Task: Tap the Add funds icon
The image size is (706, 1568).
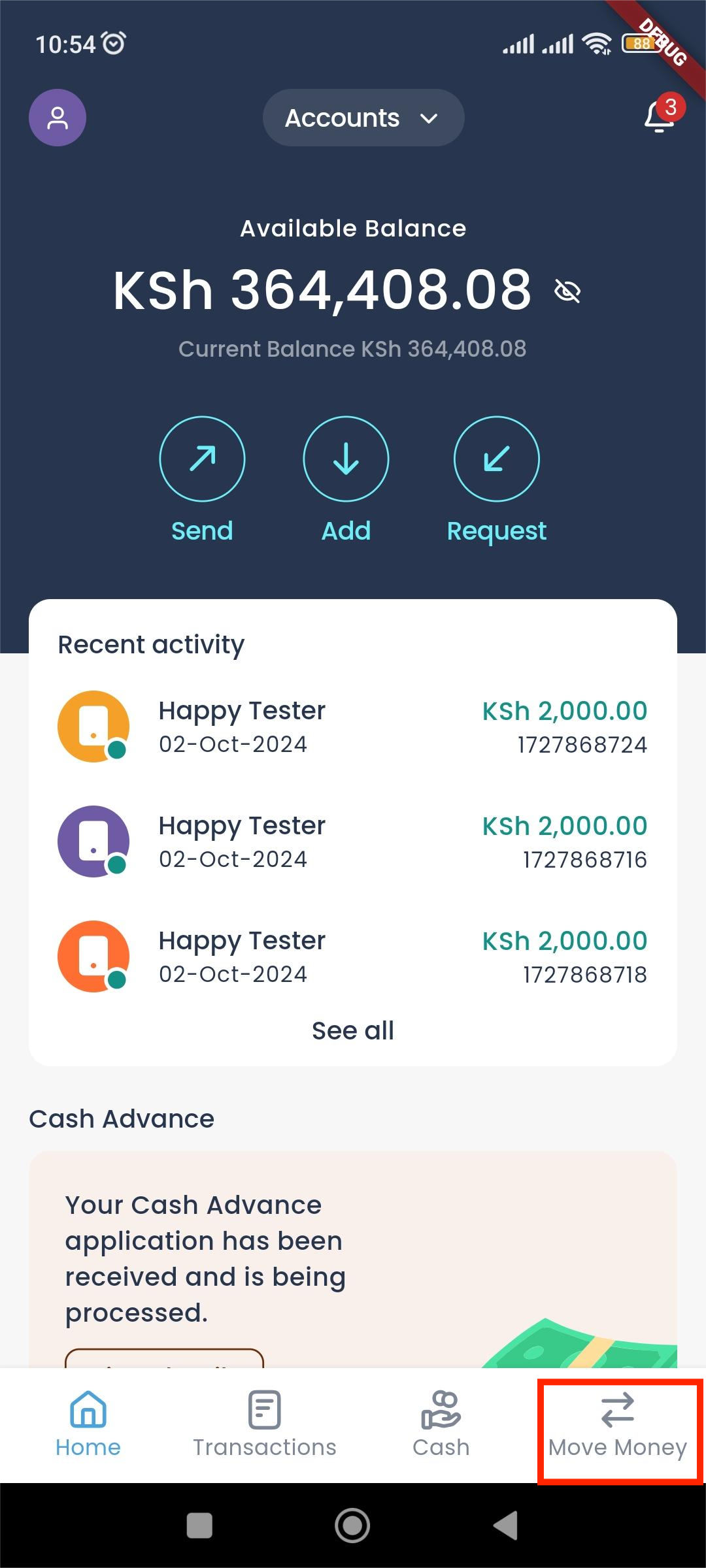Action: click(346, 459)
